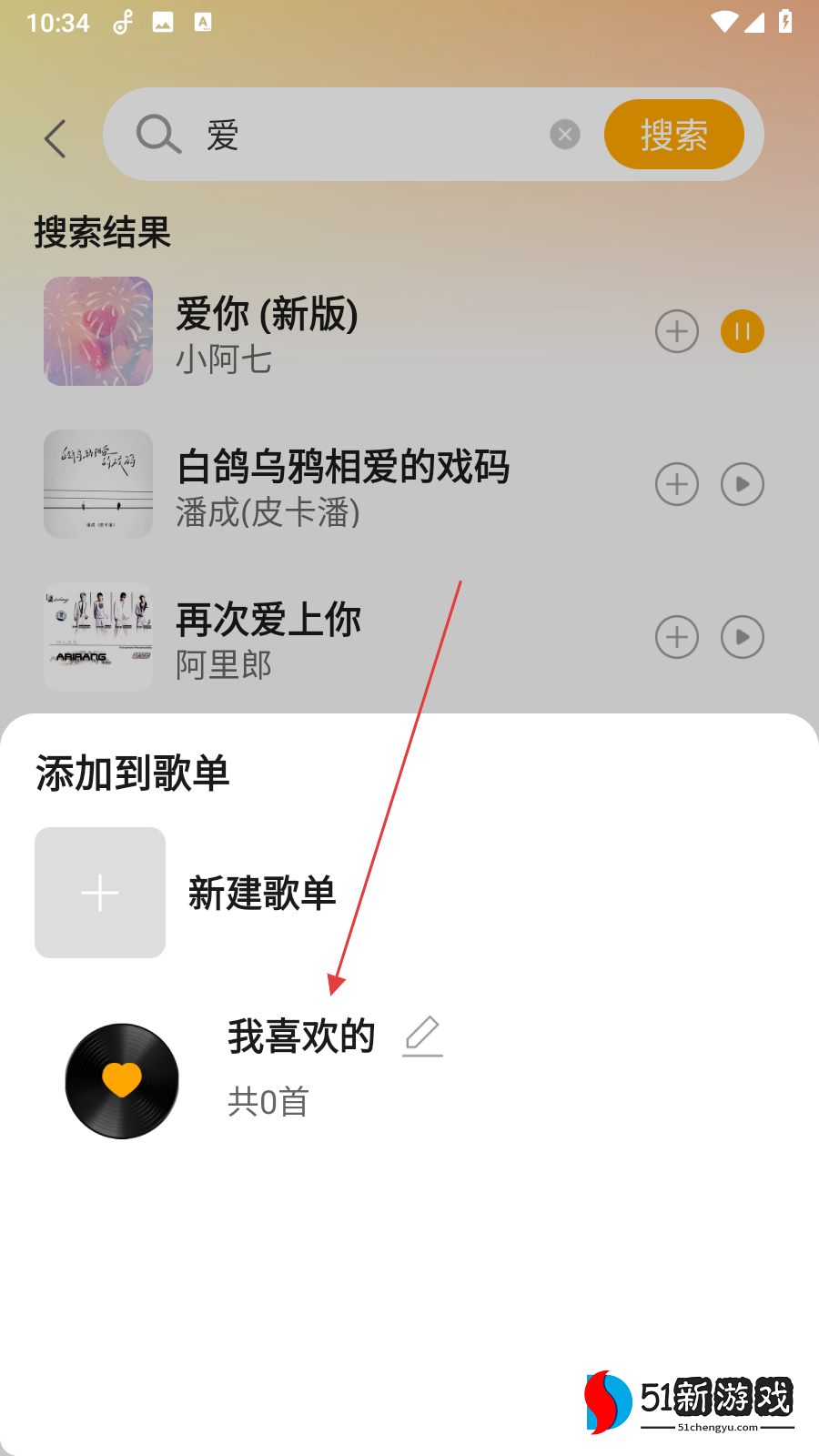Play 再次爱上你 by 阿里郎

pyautogui.click(x=743, y=637)
